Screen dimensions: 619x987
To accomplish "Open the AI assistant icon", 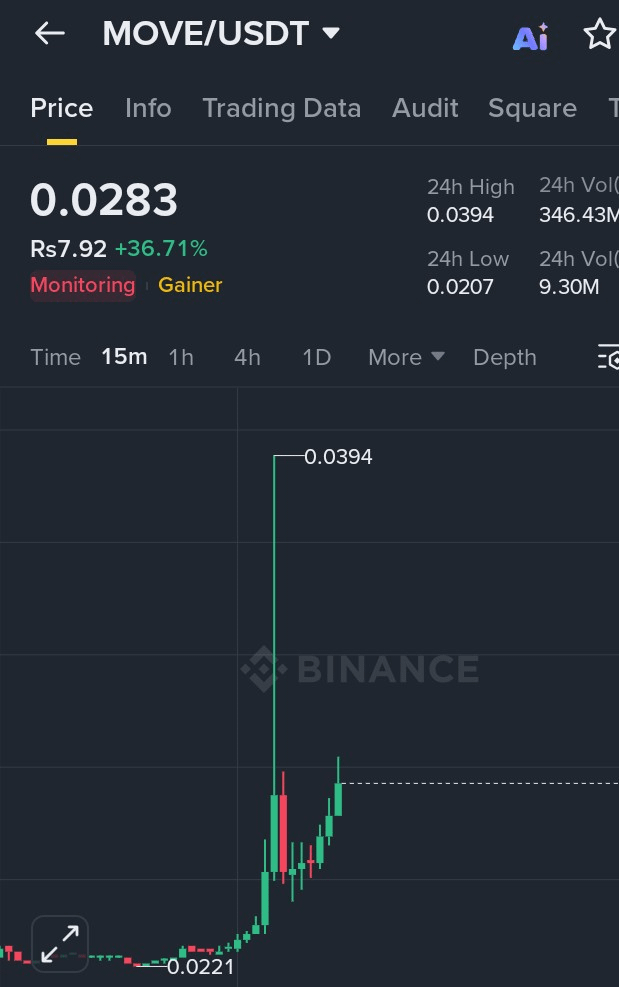I will [530, 37].
